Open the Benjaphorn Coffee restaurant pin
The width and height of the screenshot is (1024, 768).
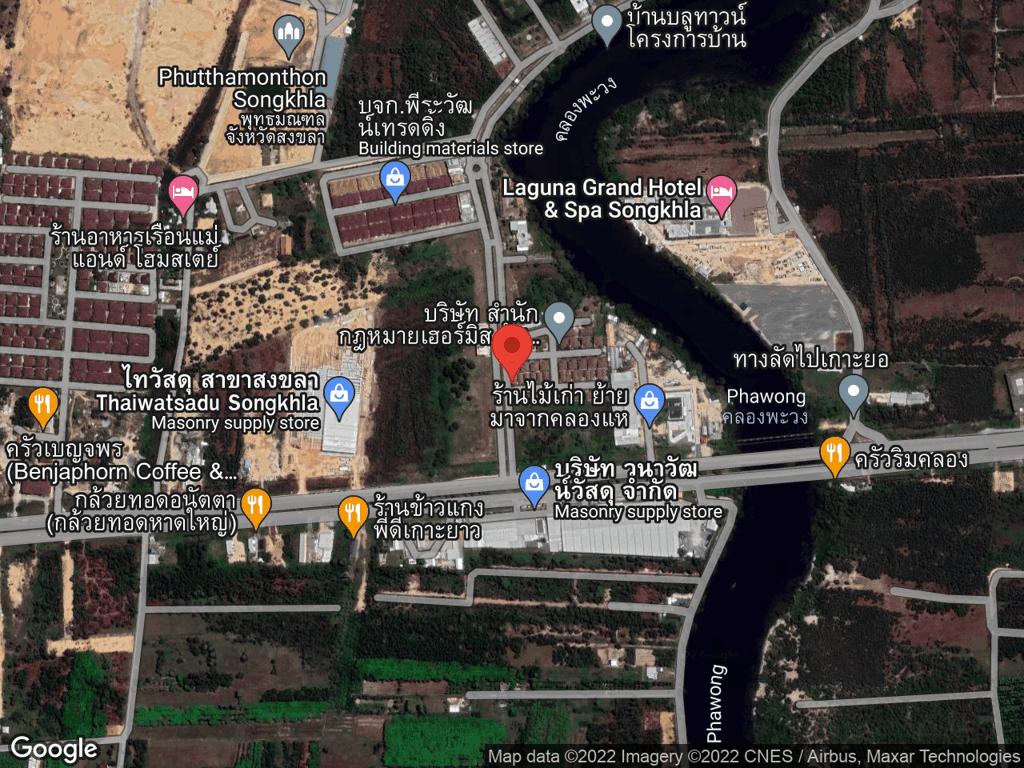(x=43, y=408)
